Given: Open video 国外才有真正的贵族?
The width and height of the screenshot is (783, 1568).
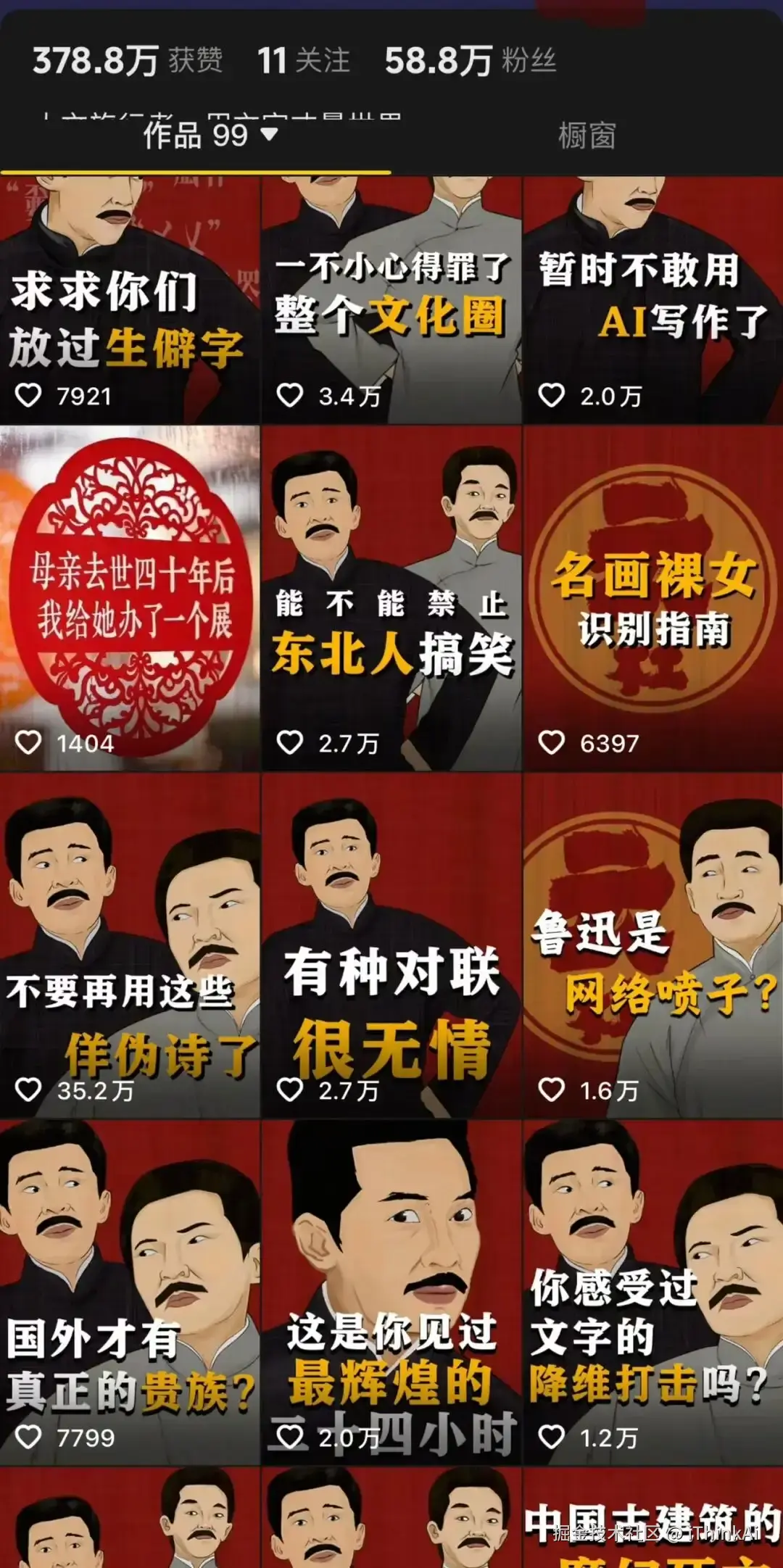Looking at the screenshot, I should [130, 1294].
